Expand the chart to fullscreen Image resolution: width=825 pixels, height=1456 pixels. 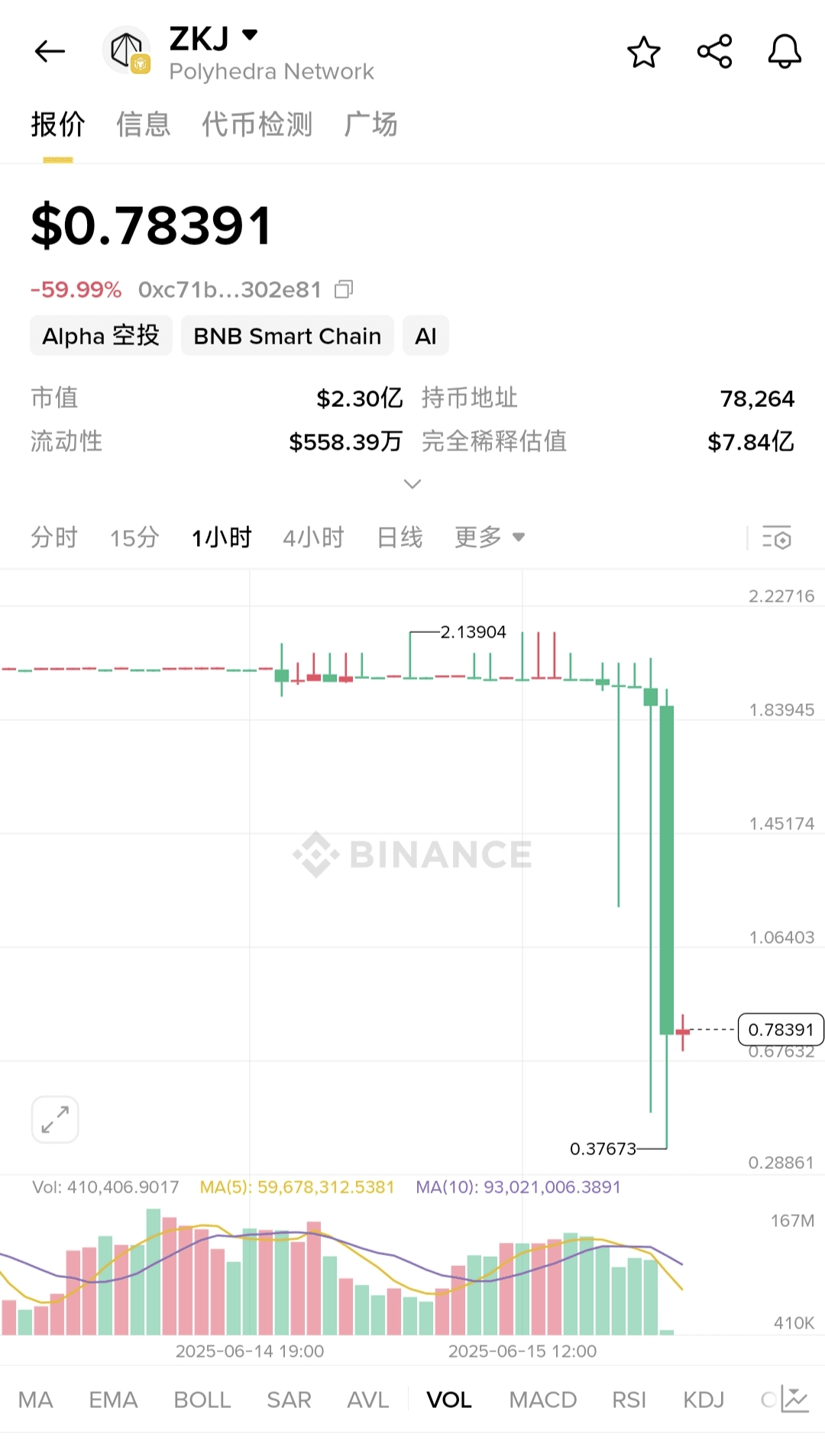55,1119
